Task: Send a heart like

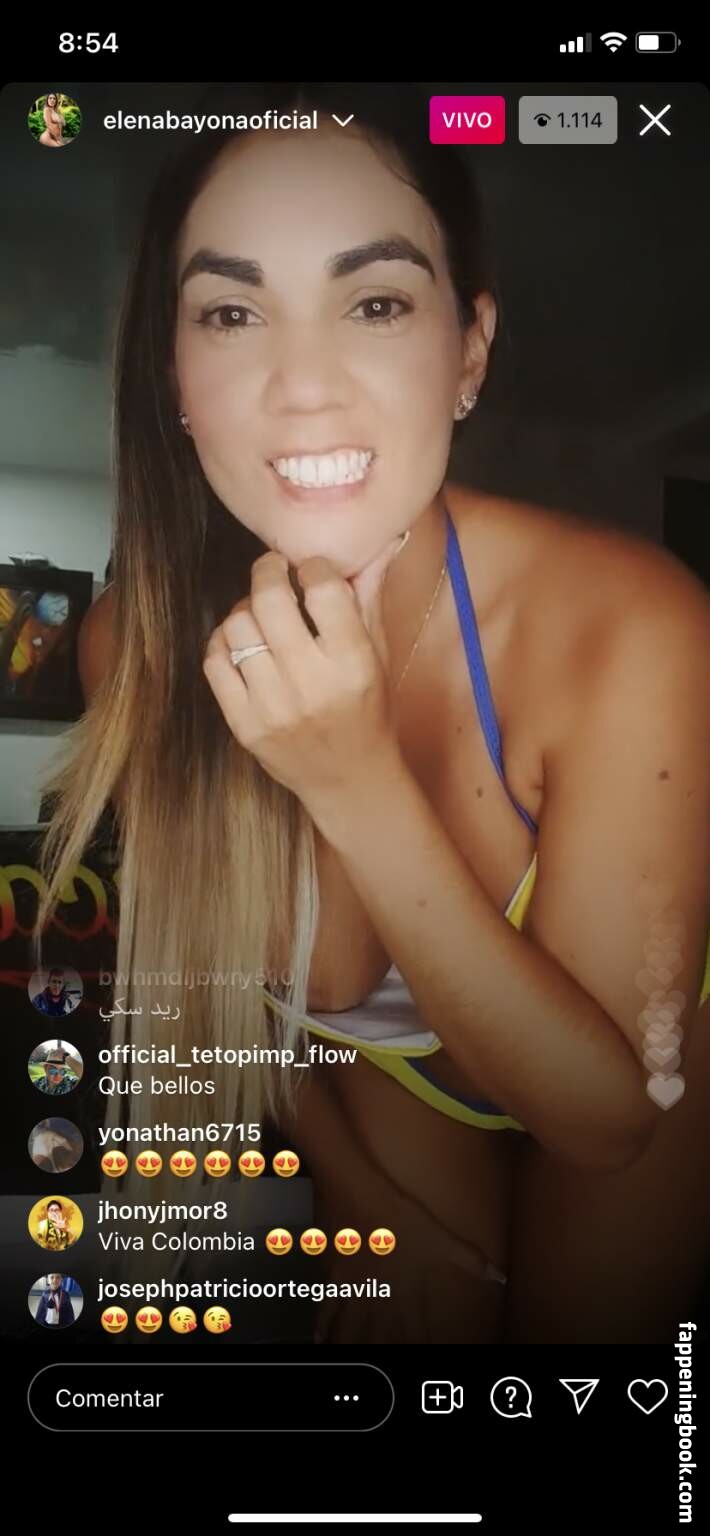Action: coord(647,1397)
